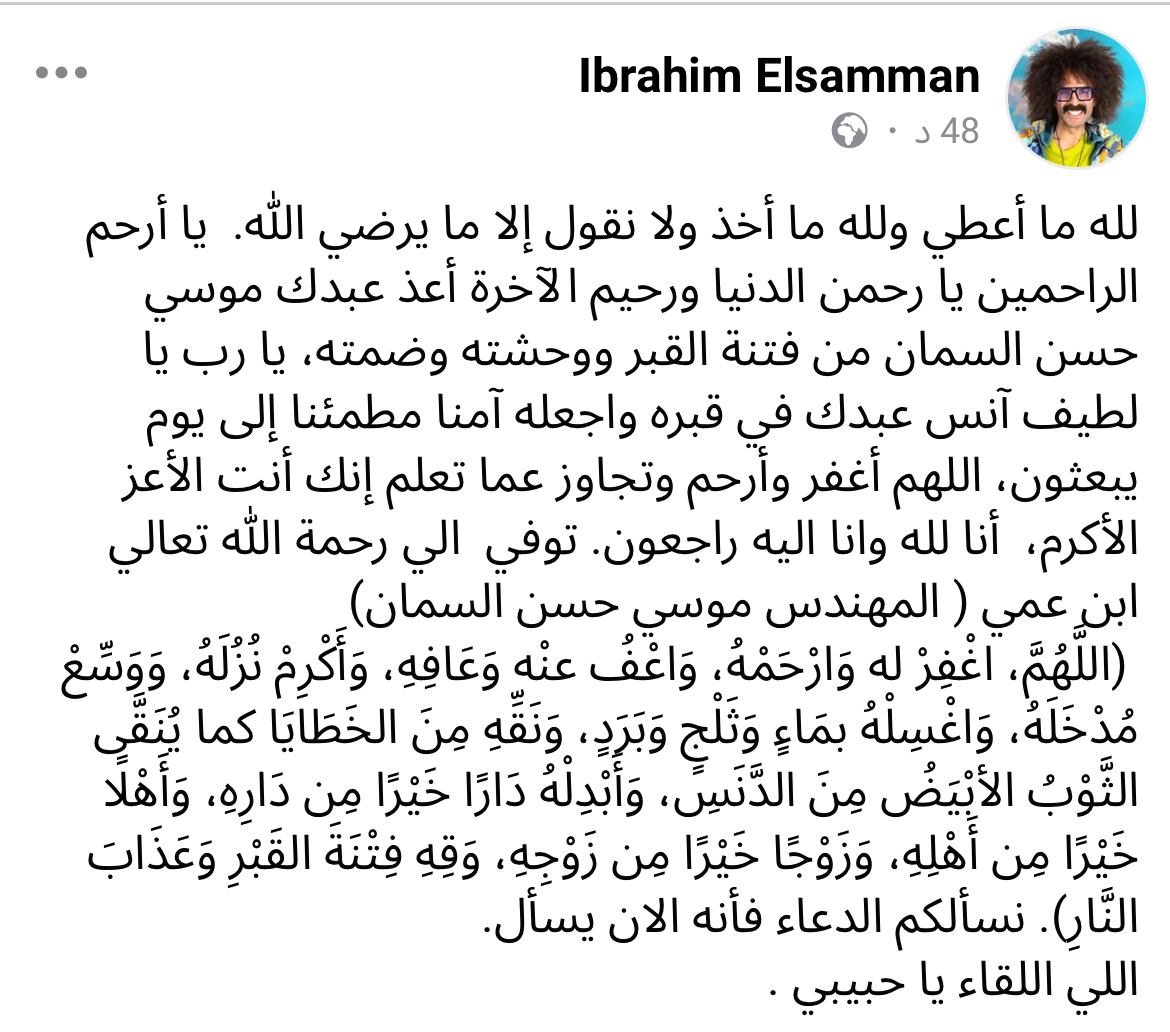
Task: Tap the author name Ibrahim Elsamman
Action: [779, 78]
